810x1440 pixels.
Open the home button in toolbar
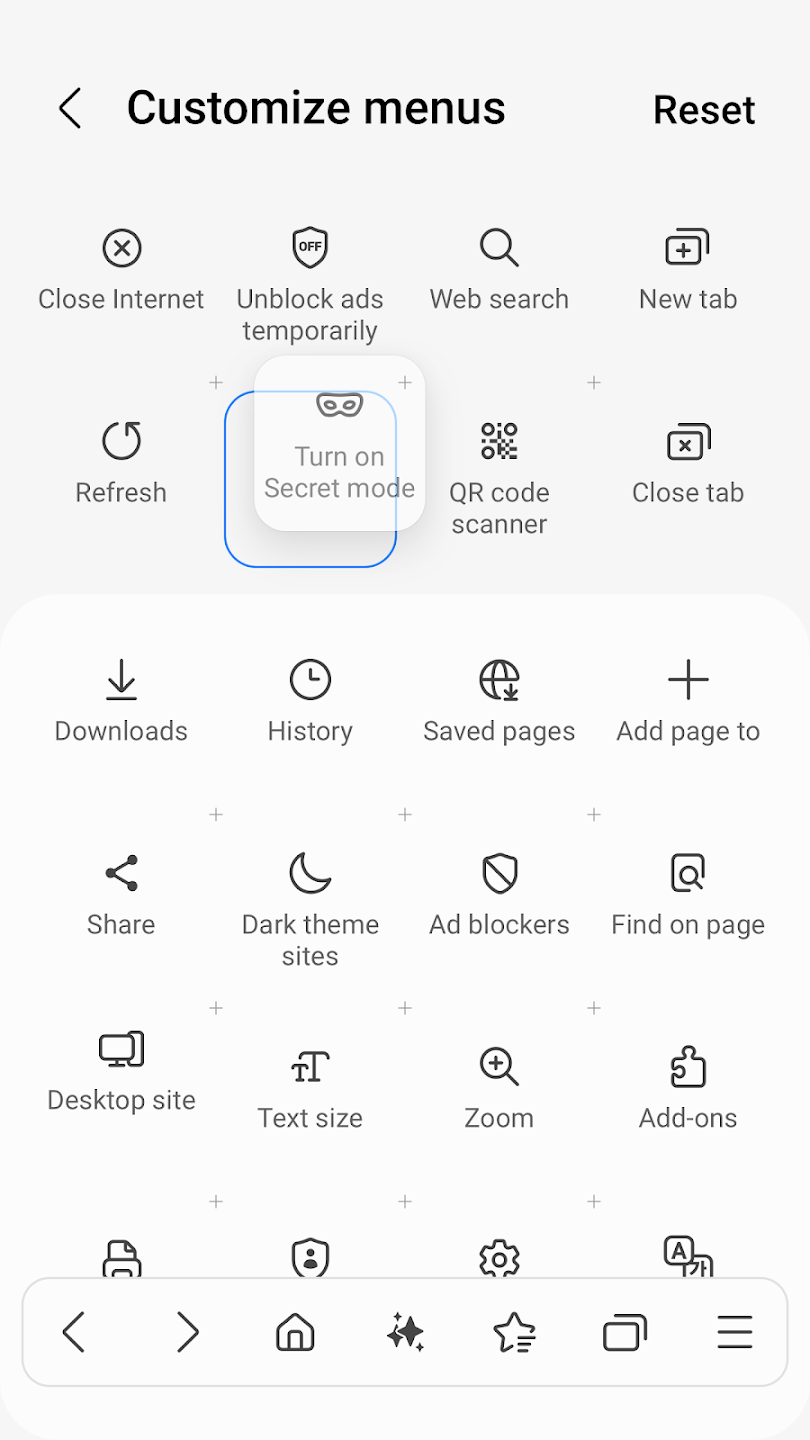(295, 1333)
